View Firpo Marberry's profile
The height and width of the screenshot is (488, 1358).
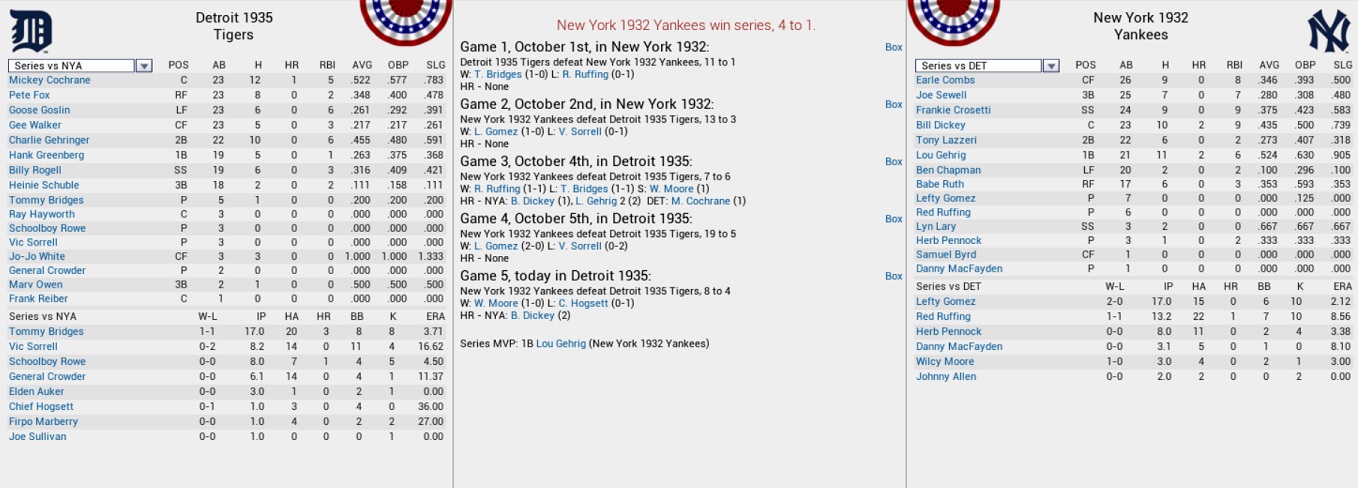(44, 421)
